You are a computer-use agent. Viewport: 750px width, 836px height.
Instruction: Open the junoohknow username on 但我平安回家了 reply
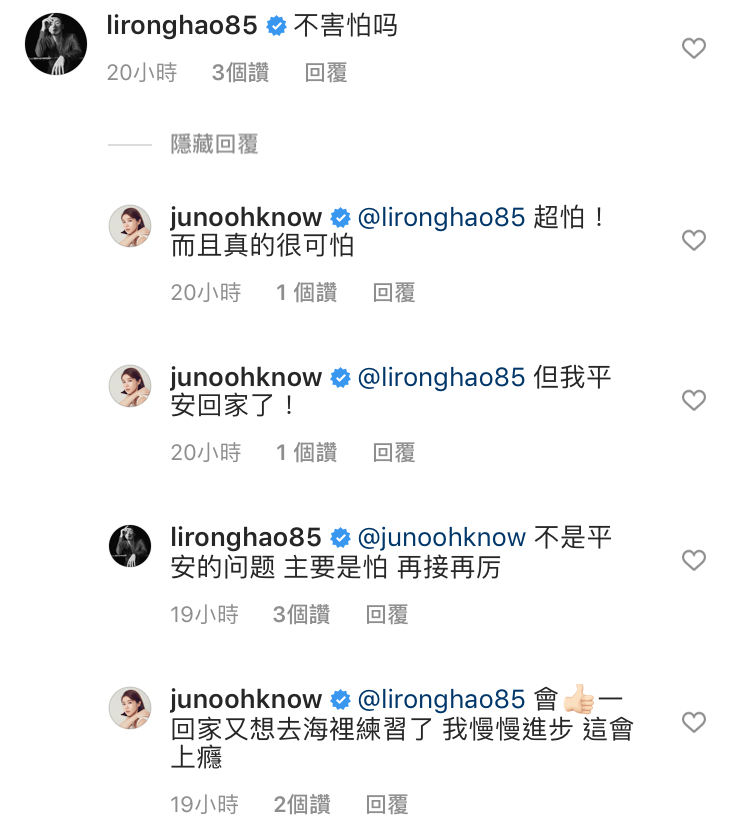click(x=246, y=377)
